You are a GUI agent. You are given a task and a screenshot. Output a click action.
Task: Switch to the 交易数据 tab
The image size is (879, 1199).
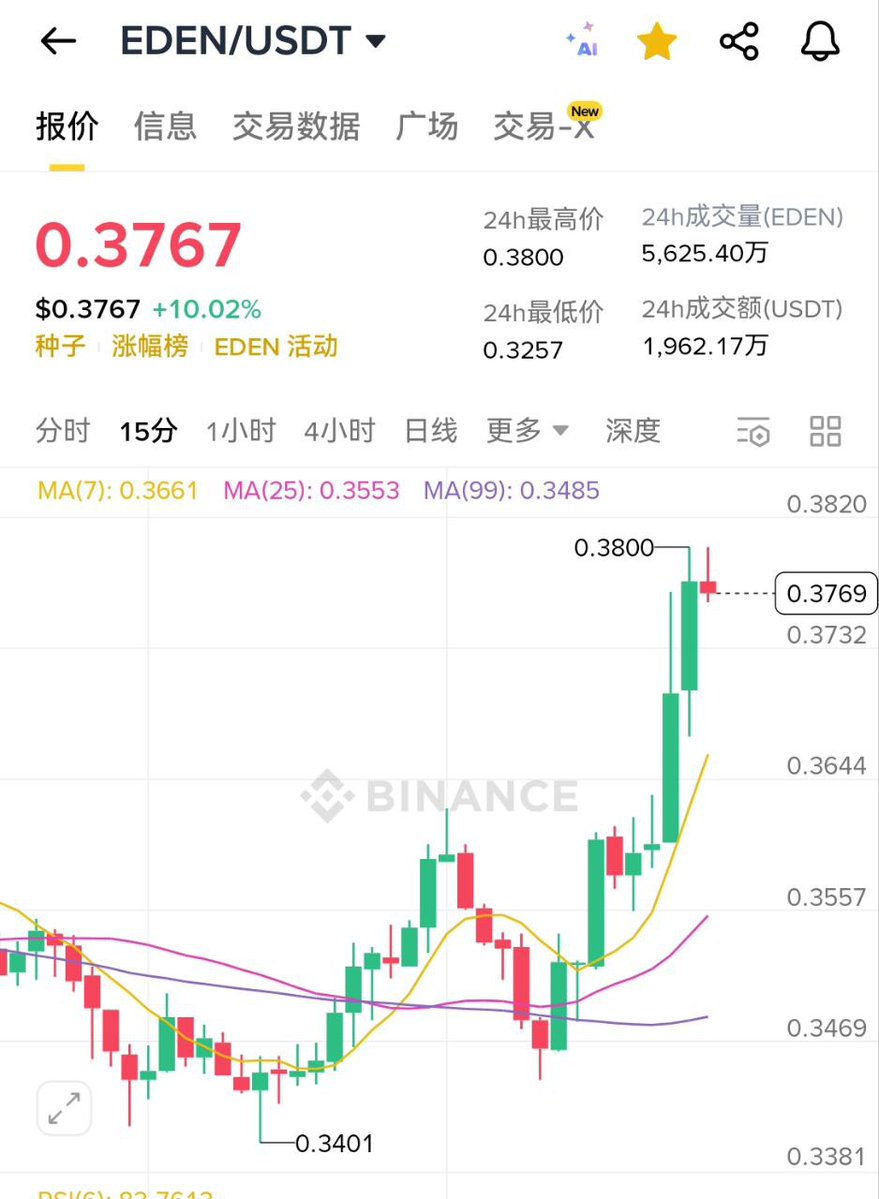click(x=296, y=127)
